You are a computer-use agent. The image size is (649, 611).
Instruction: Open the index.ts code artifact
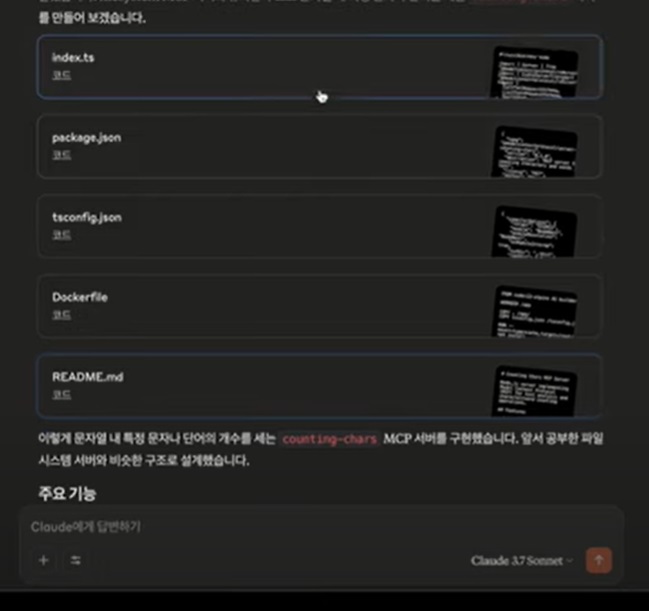[x=270, y=66]
